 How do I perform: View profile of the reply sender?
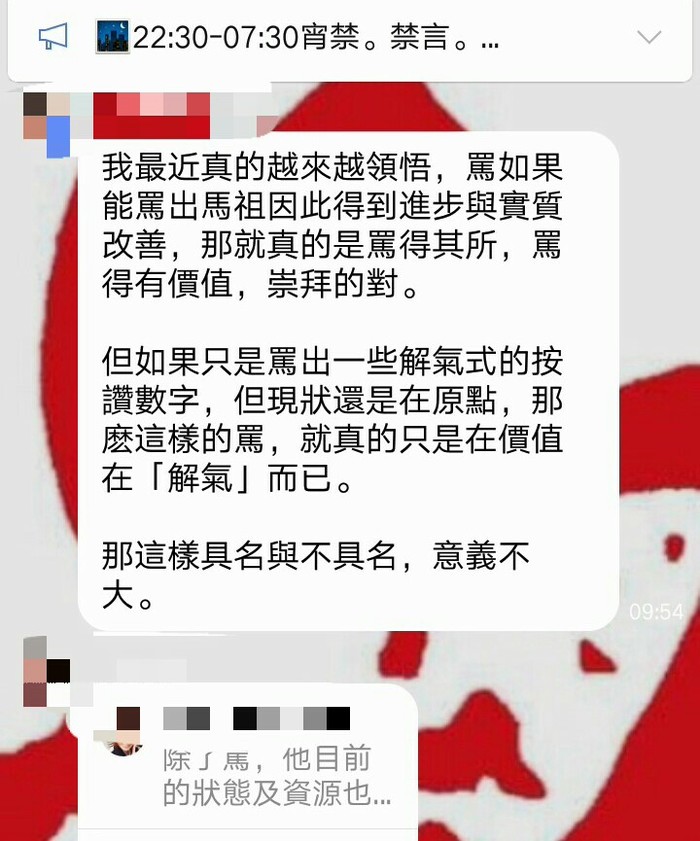click(x=47, y=671)
